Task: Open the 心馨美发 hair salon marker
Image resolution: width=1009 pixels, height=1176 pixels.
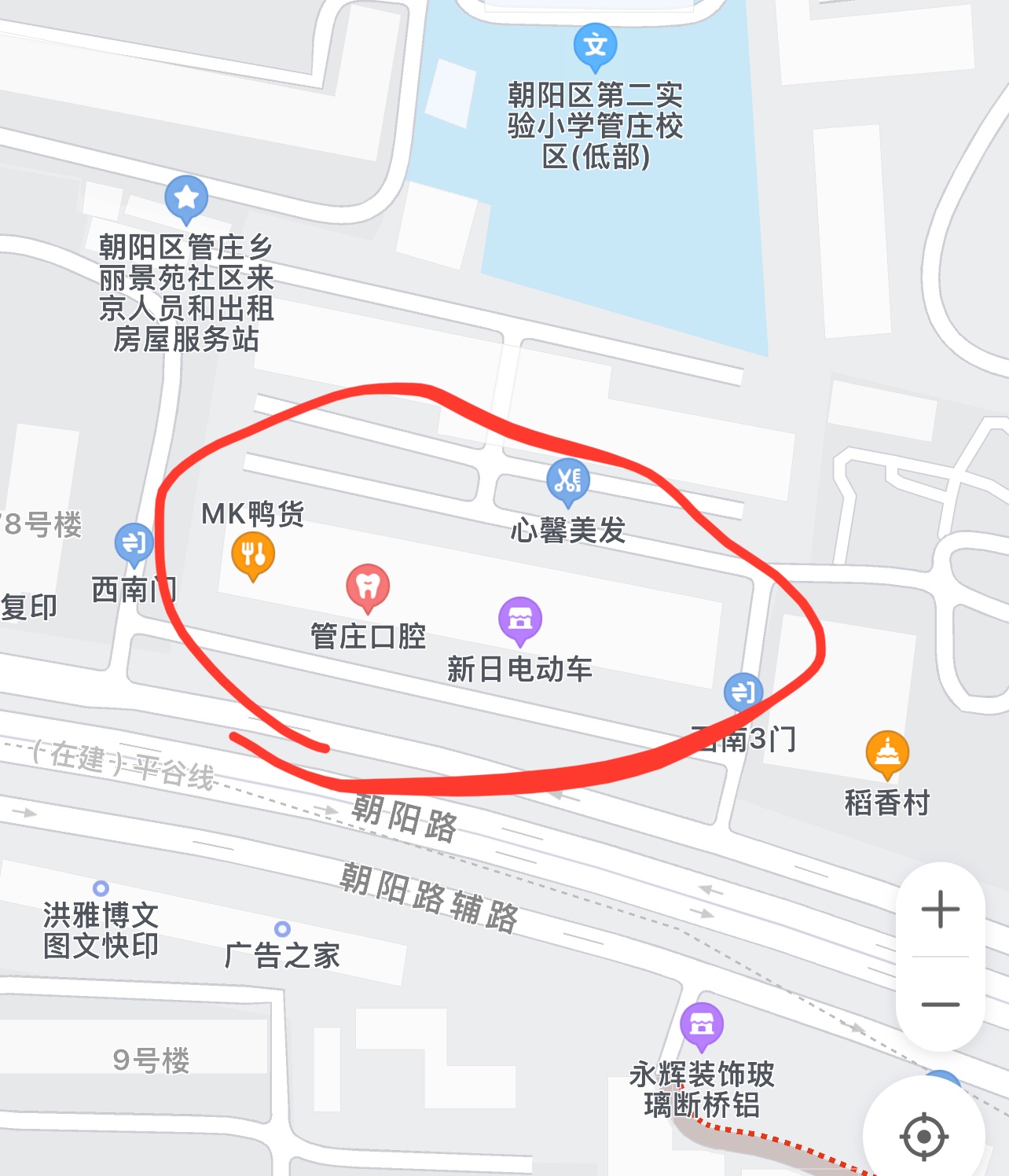Action: tap(567, 480)
